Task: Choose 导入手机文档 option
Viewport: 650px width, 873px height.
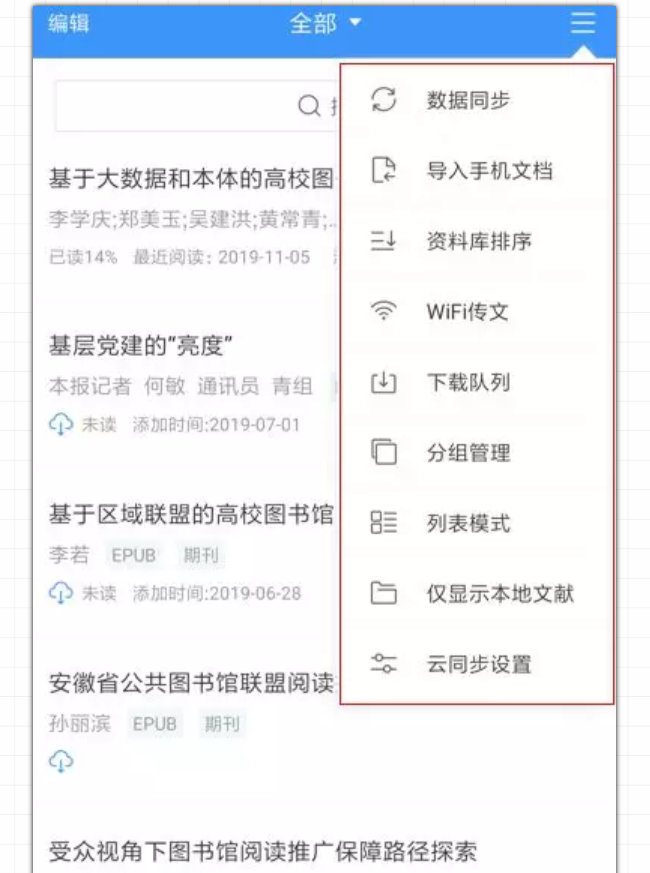Action: 489,171
